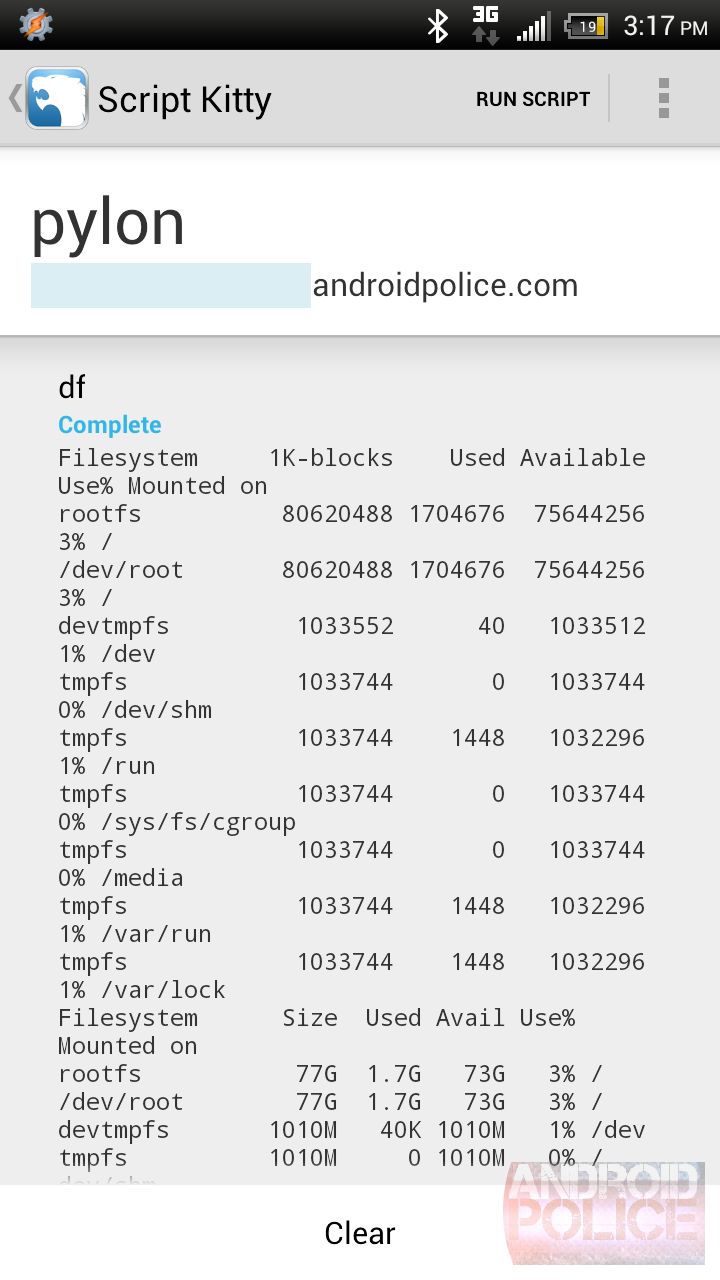This screenshot has width=720, height=1280.
Task: Select the RUN SCRIPT action
Action: [533, 98]
